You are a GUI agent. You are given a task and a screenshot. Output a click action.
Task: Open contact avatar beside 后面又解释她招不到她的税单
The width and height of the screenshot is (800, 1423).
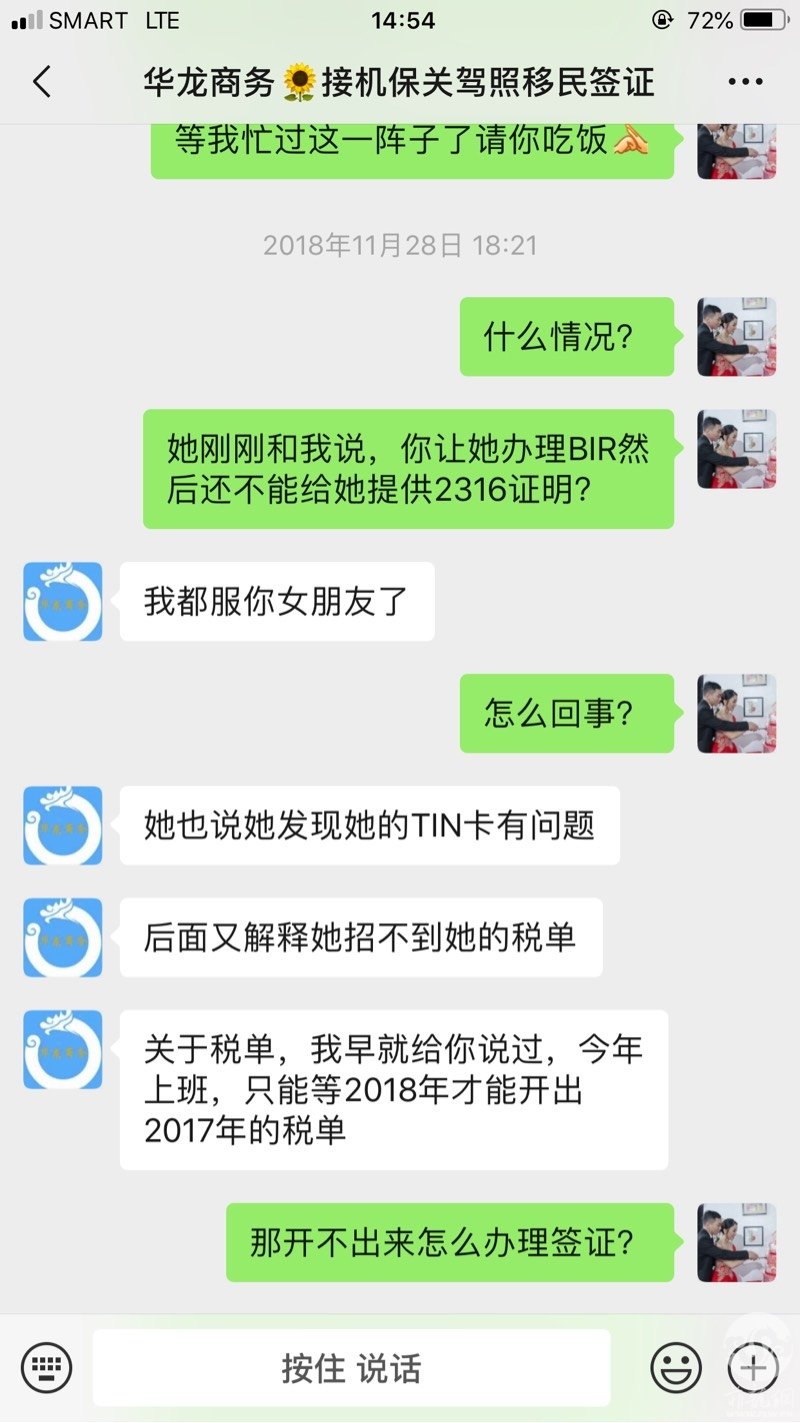point(63,937)
